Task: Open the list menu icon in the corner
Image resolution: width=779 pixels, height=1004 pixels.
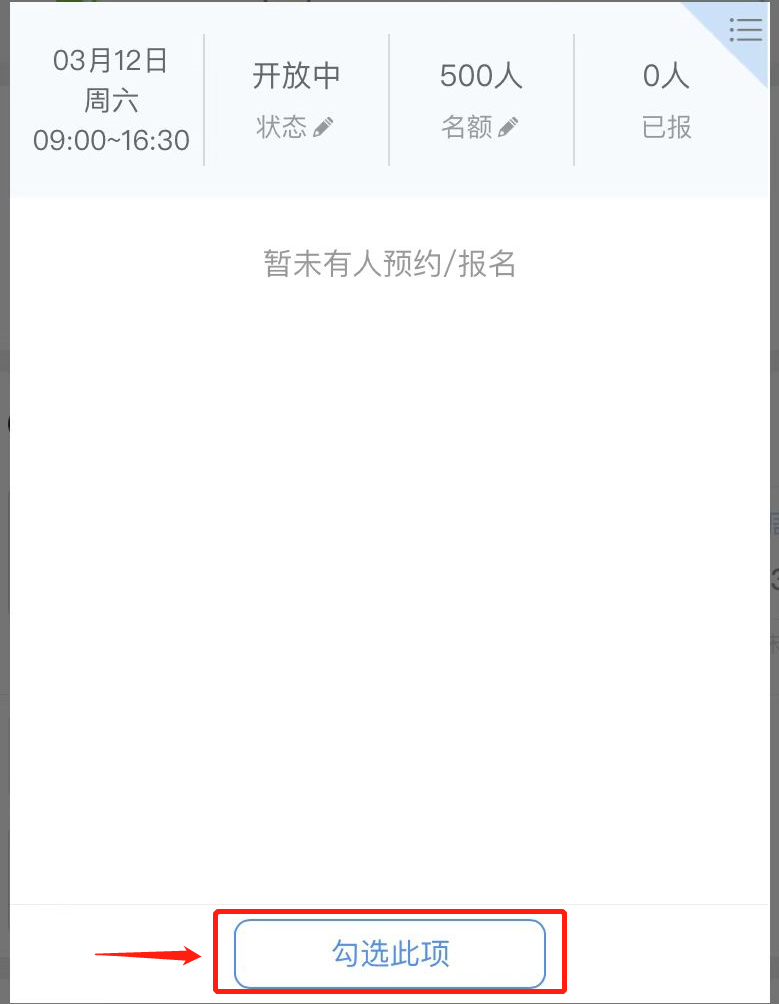Action: 745,31
